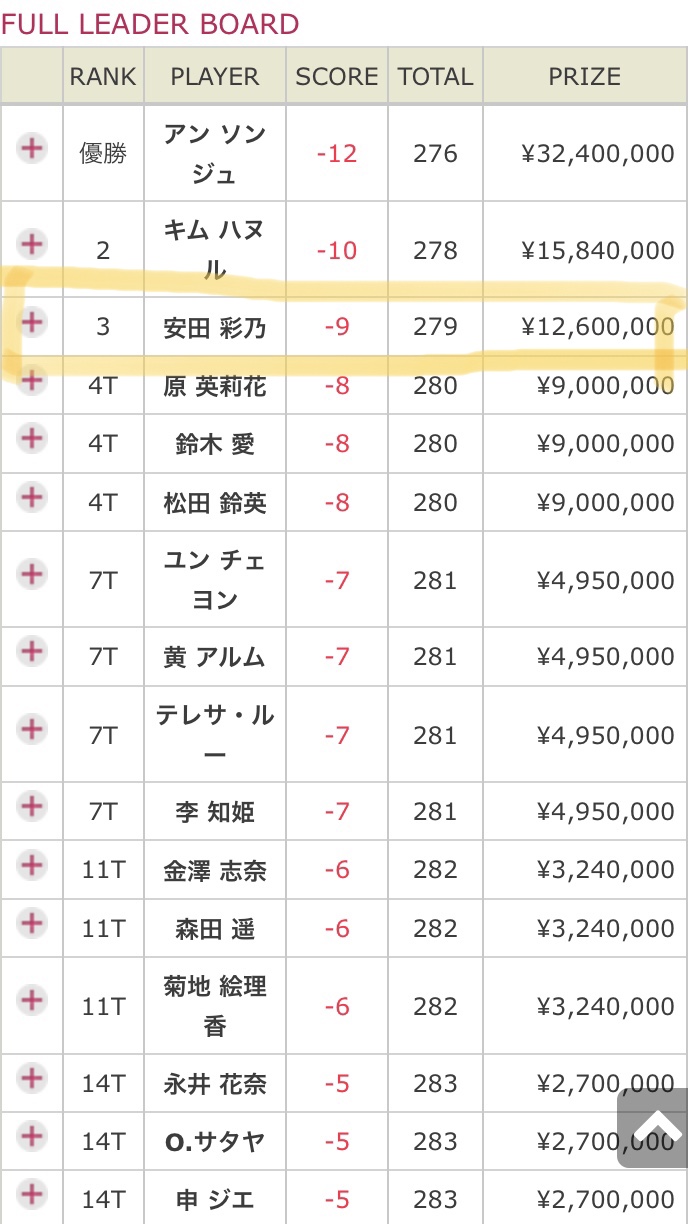The height and width of the screenshot is (1224, 688).
Task: Expand details for O.サタヤ
Action: 32,1135
